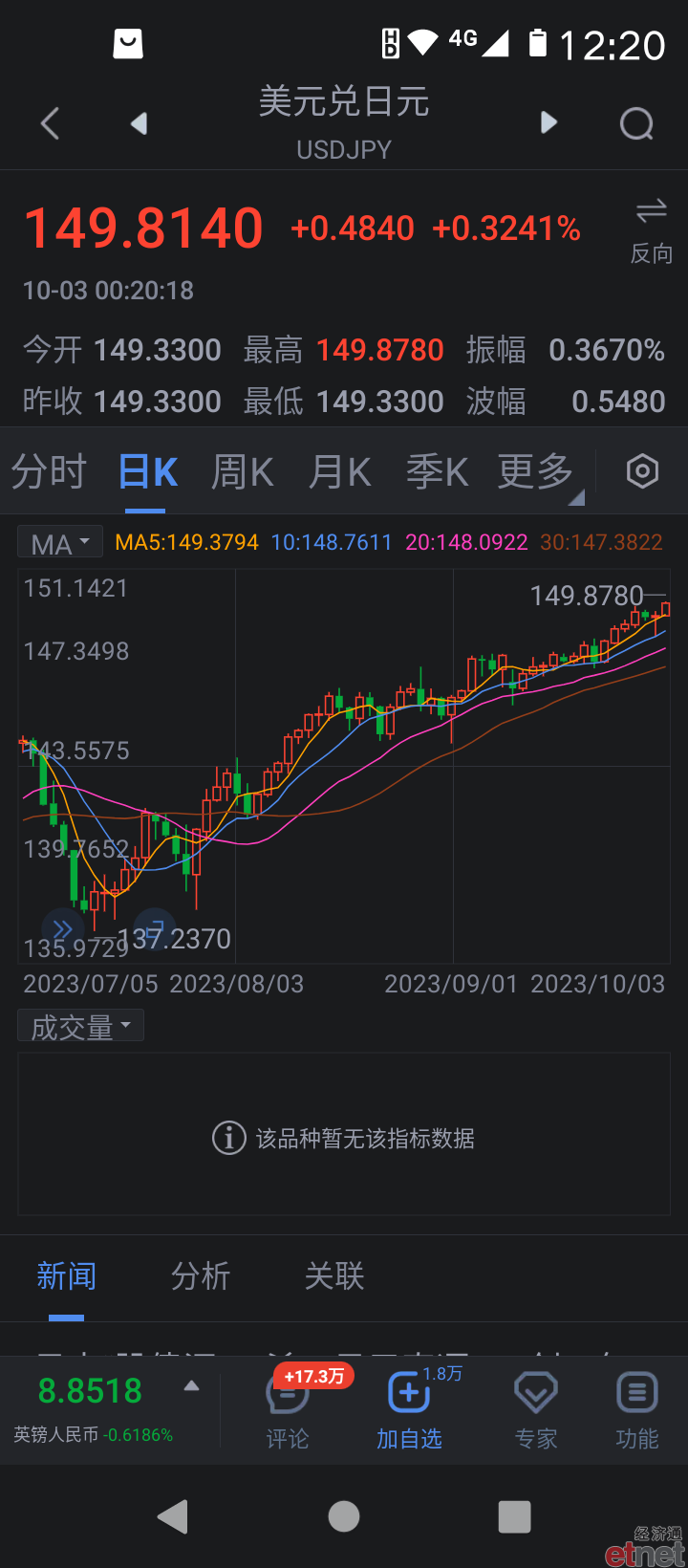Switch to the 月K monthly chart
The image size is (688, 1568).
(340, 472)
